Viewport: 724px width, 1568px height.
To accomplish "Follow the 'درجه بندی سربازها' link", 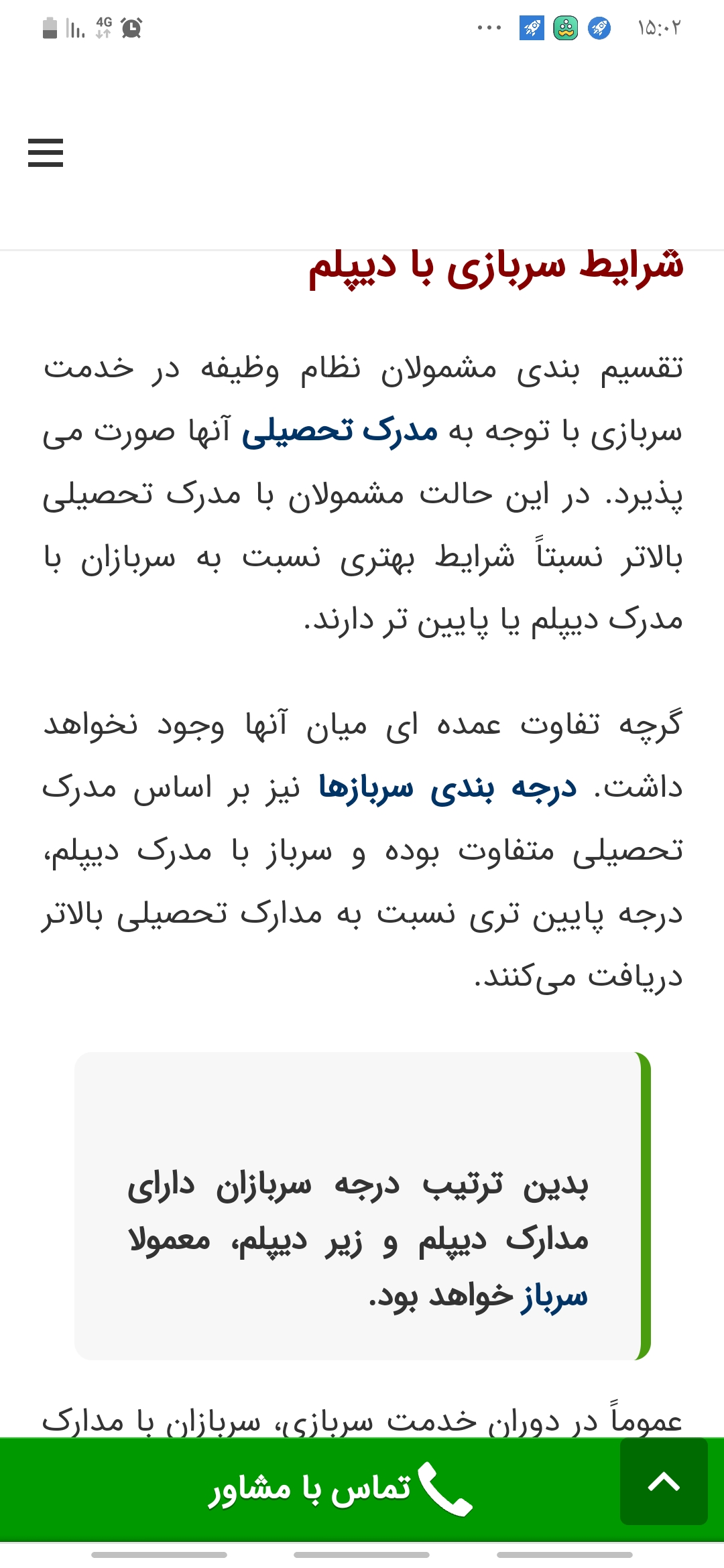I will click(447, 787).
